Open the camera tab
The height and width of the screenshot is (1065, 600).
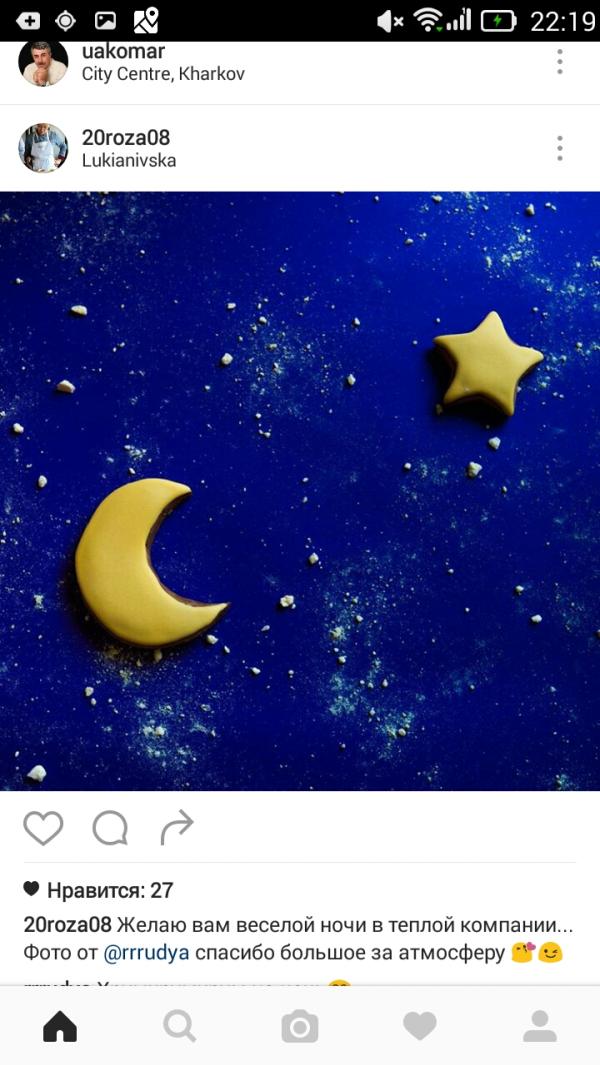click(300, 1026)
